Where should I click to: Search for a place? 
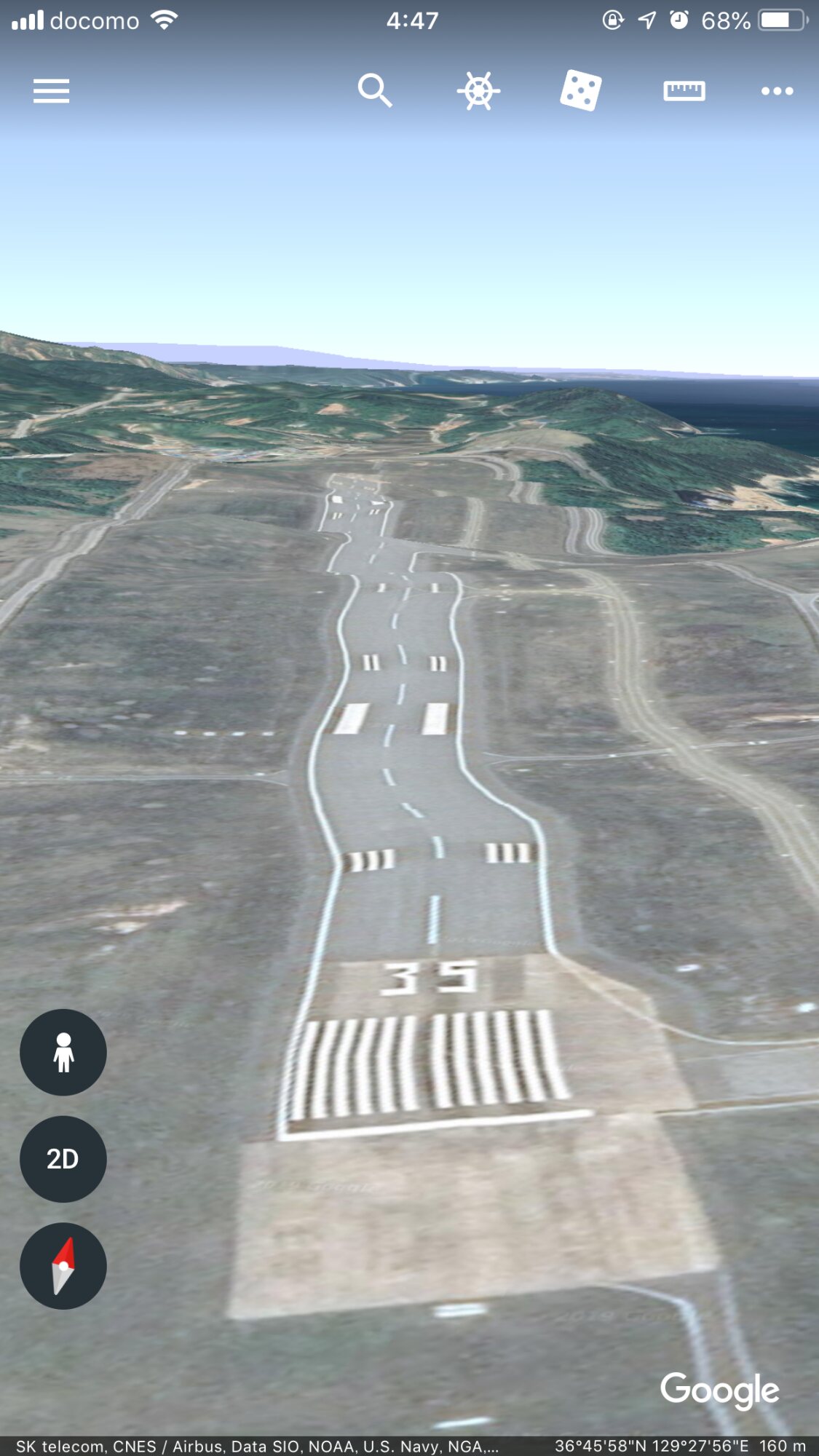374,91
